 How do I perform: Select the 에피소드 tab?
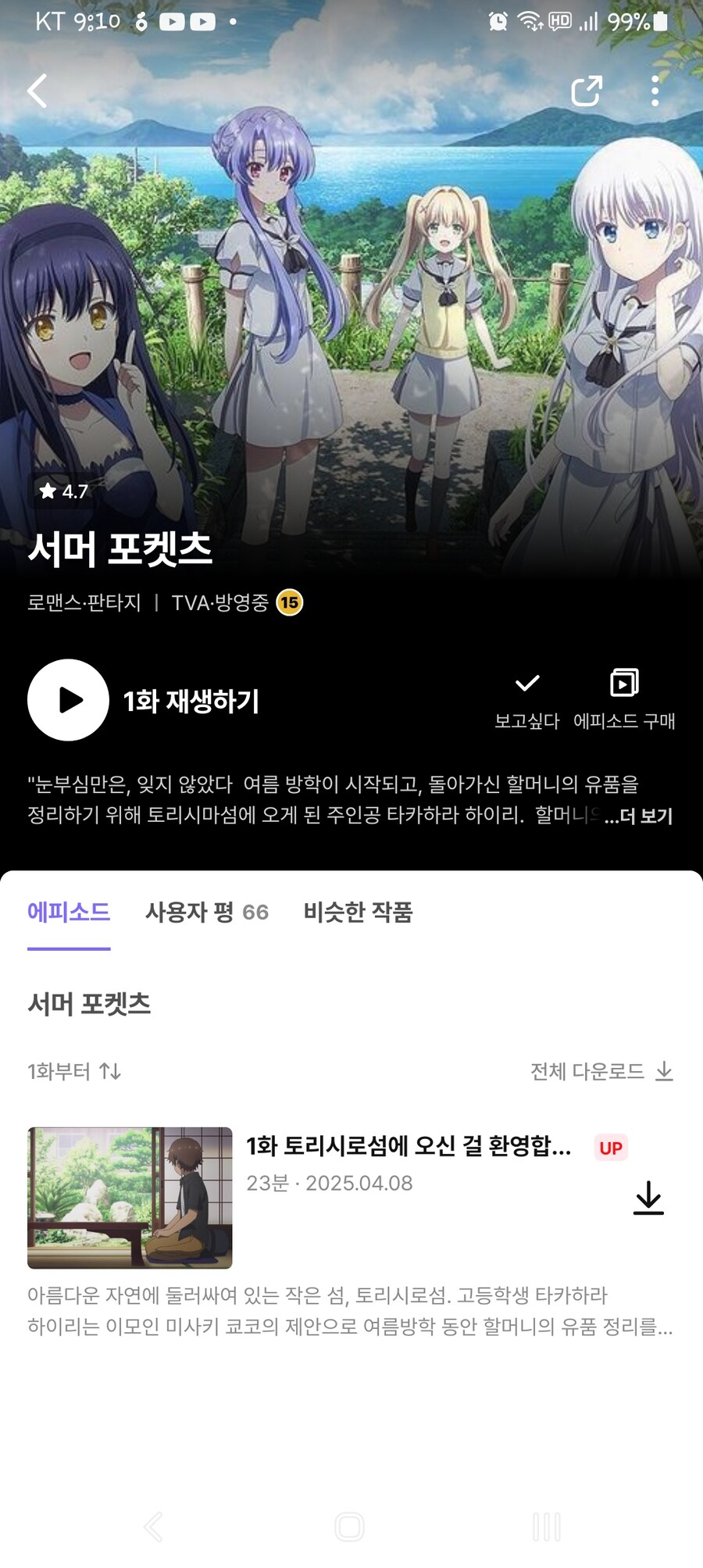(69, 913)
